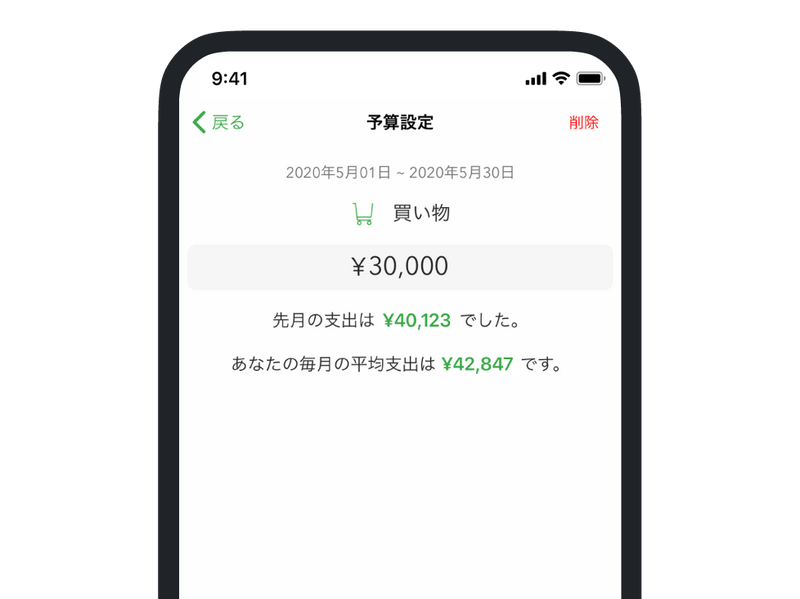The height and width of the screenshot is (599, 800).
Task: Tap 削除 to delete this budget
Action: point(583,123)
